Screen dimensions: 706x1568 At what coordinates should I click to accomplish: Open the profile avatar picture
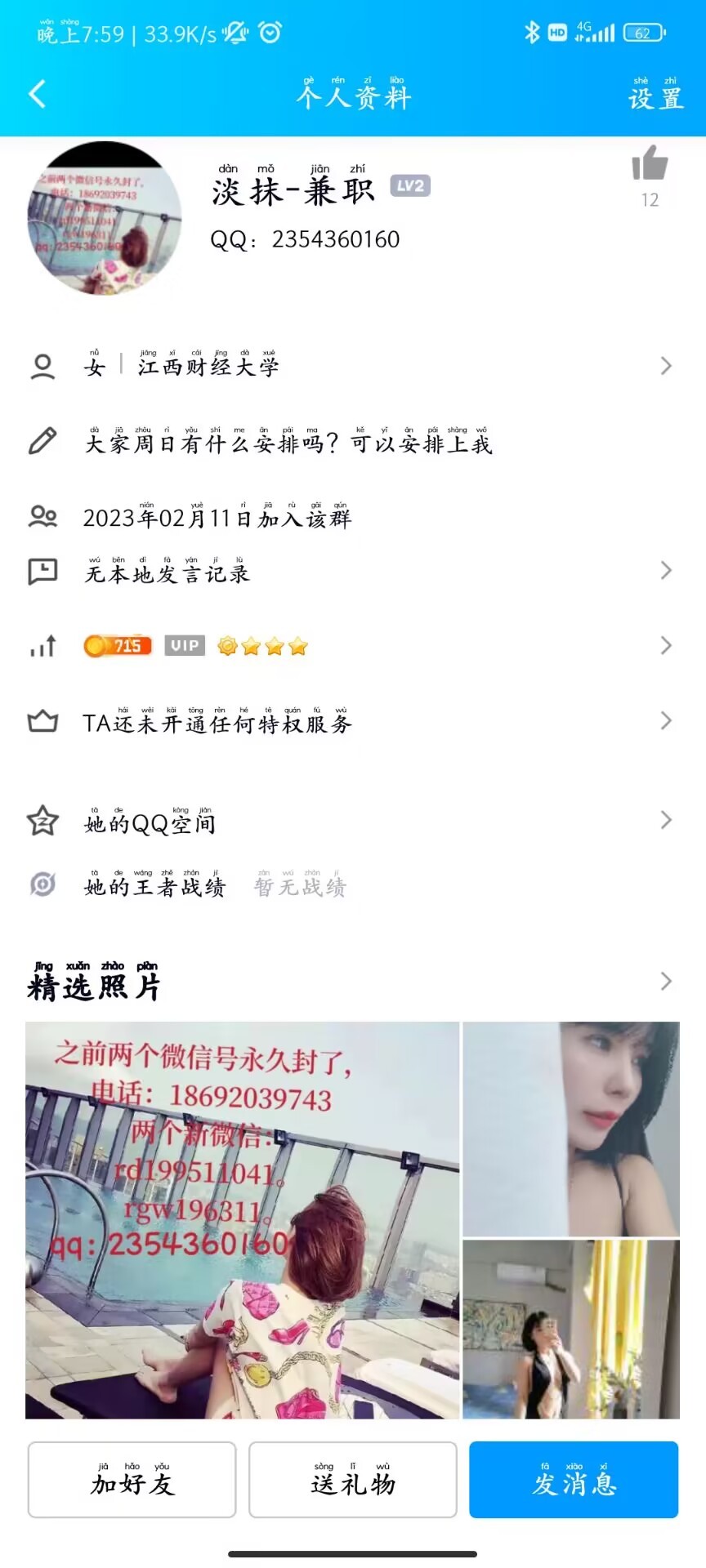point(104,219)
